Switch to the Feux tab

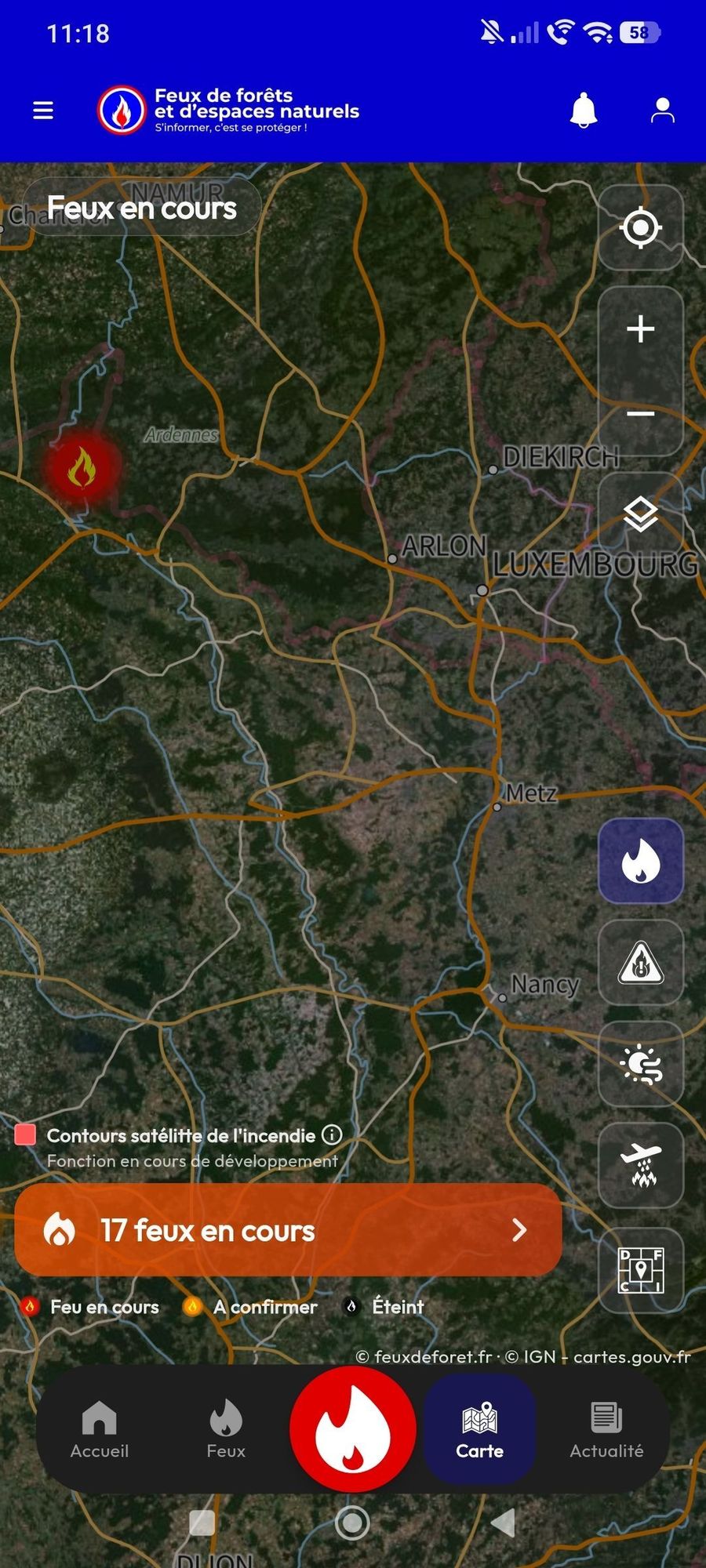coord(226,1428)
